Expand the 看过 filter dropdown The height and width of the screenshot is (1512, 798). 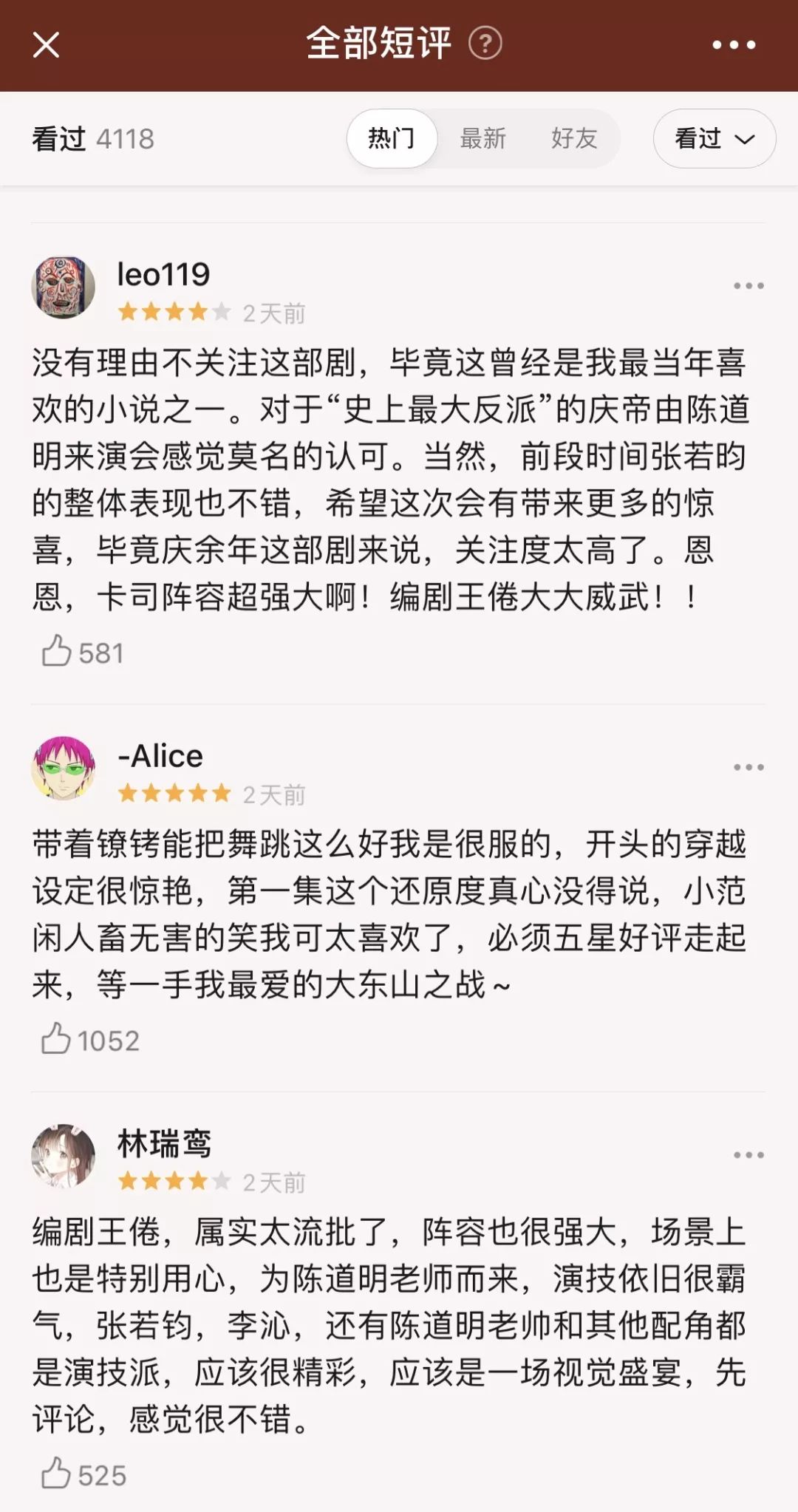[x=714, y=138]
